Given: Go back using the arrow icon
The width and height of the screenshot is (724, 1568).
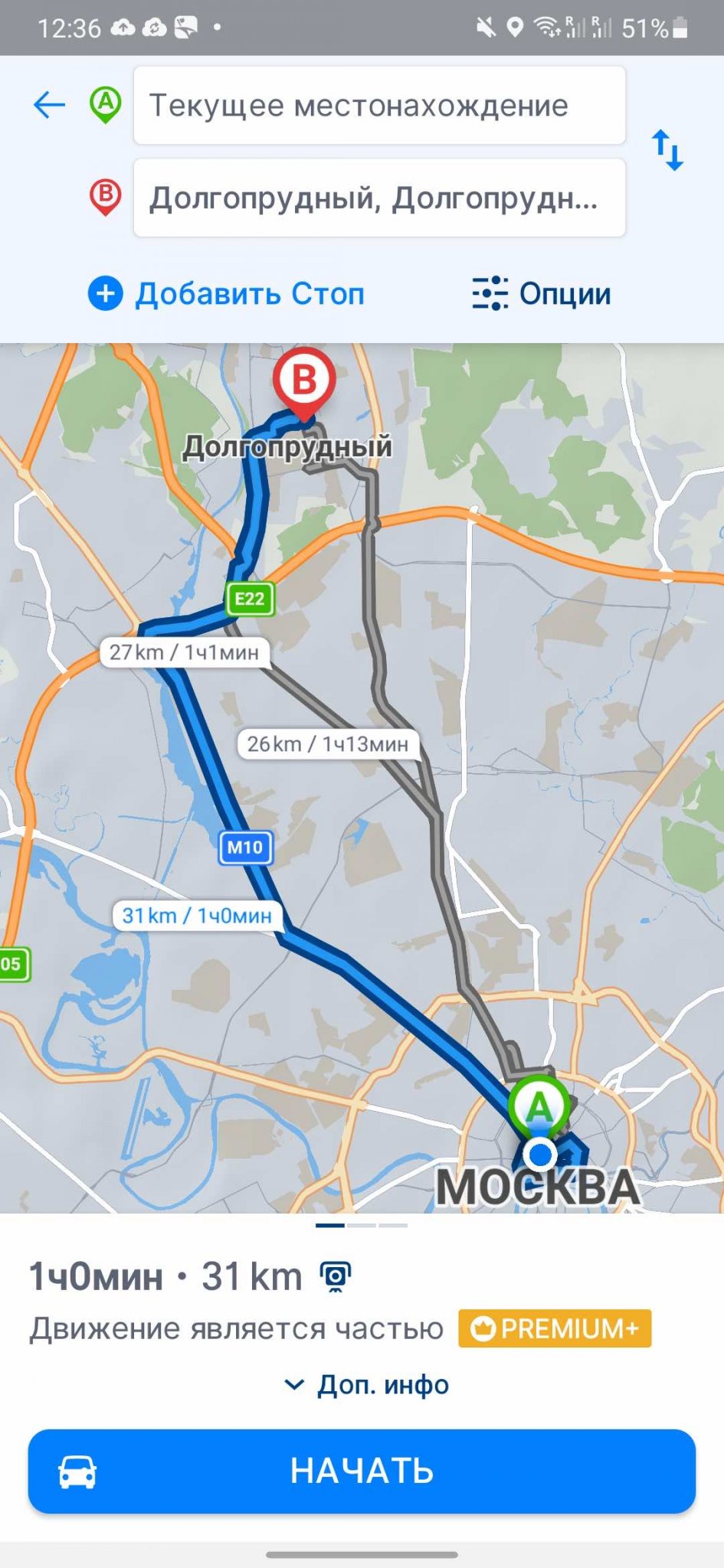Looking at the screenshot, I should click(x=50, y=105).
